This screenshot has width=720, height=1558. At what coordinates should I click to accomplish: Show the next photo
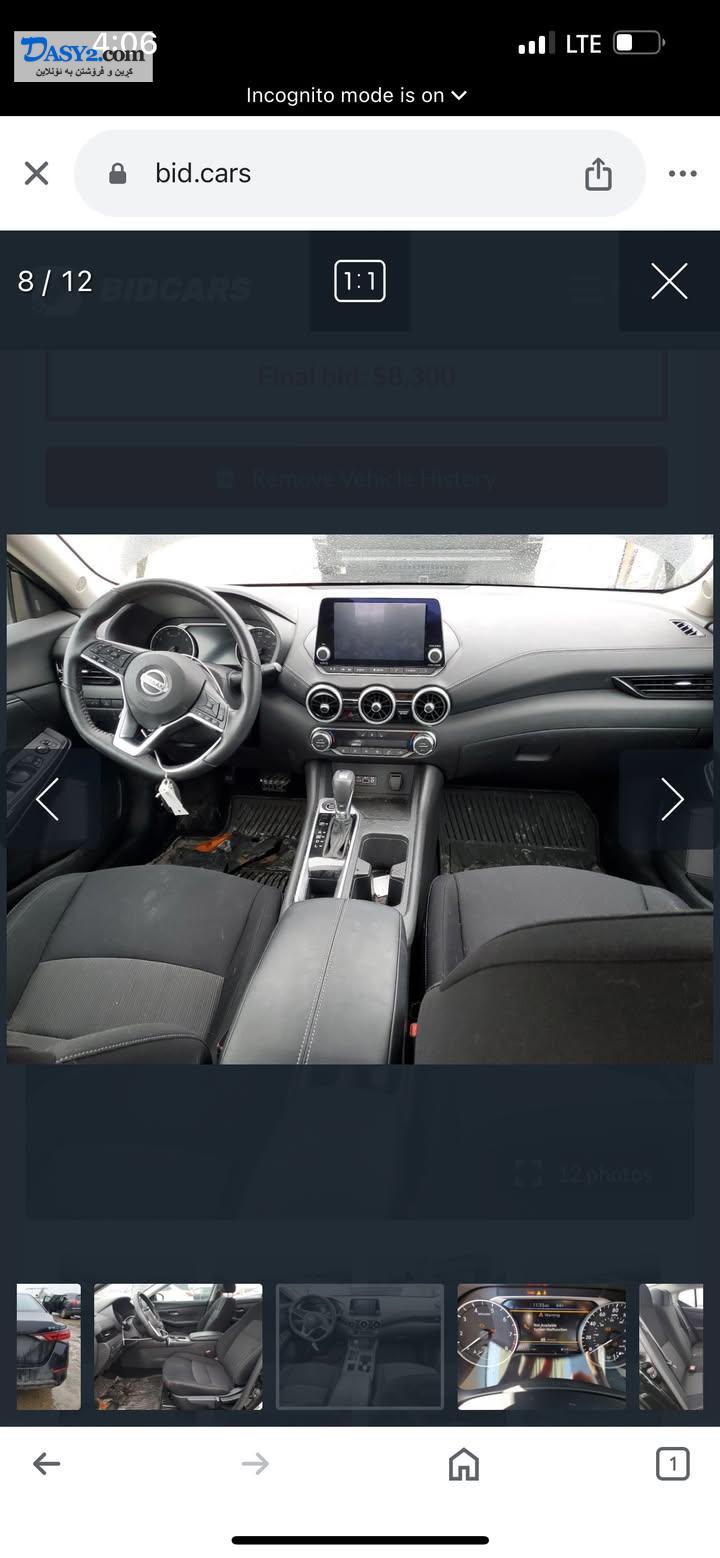click(x=672, y=799)
